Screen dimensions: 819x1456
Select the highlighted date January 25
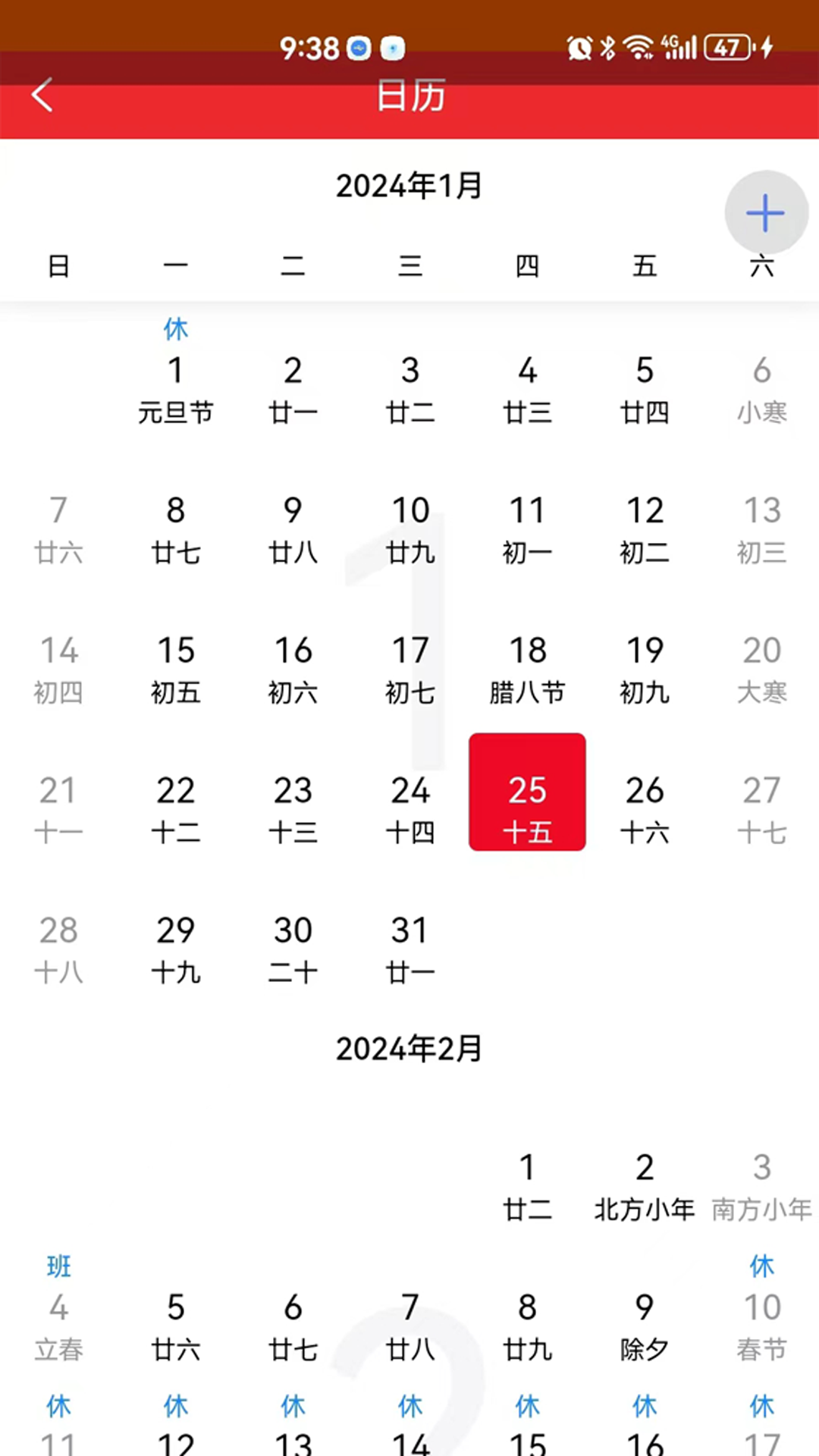[x=526, y=792]
